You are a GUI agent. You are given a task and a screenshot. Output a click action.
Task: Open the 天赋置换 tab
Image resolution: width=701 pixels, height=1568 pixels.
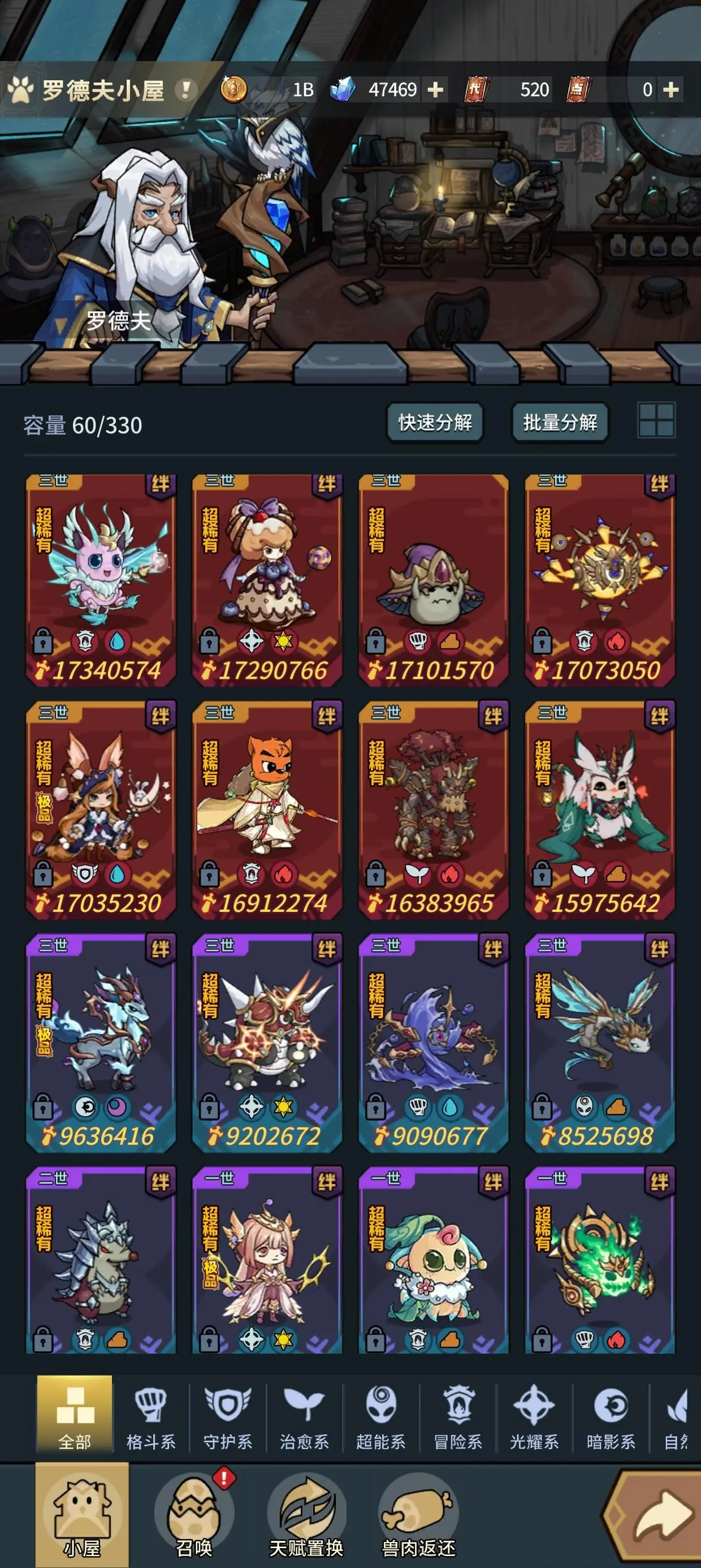coord(306,1515)
